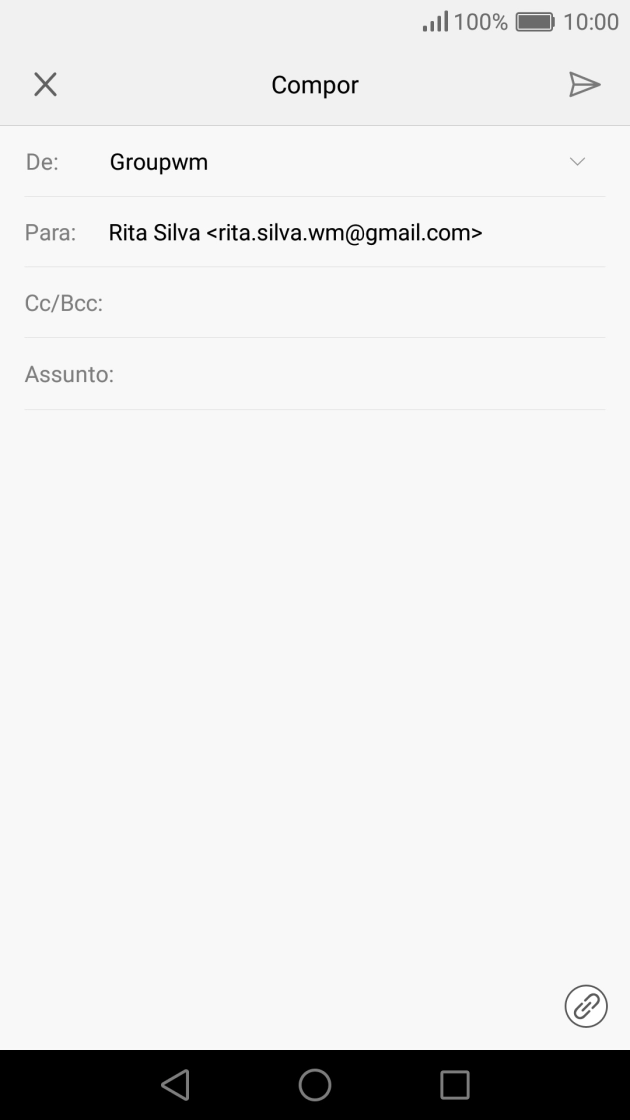This screenshot has width=630, height=1120.
Task: Go back with the system navigation button
Action: pyautogui.click(x=175, y=1084)
